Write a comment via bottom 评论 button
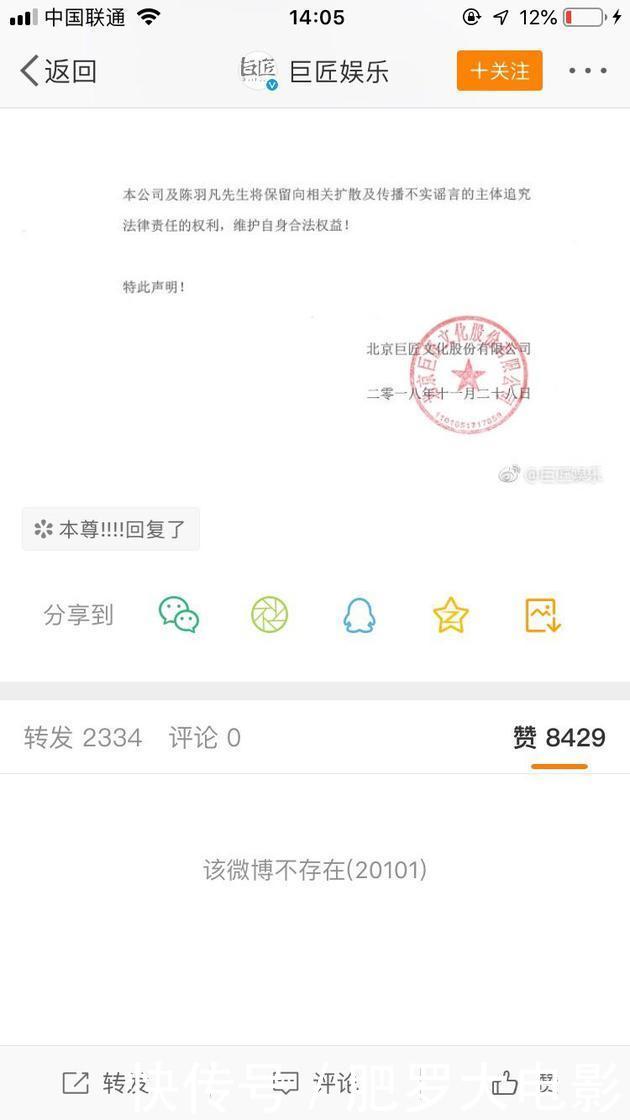Viewport: 630px width, 1120px height. point(315,1082)
